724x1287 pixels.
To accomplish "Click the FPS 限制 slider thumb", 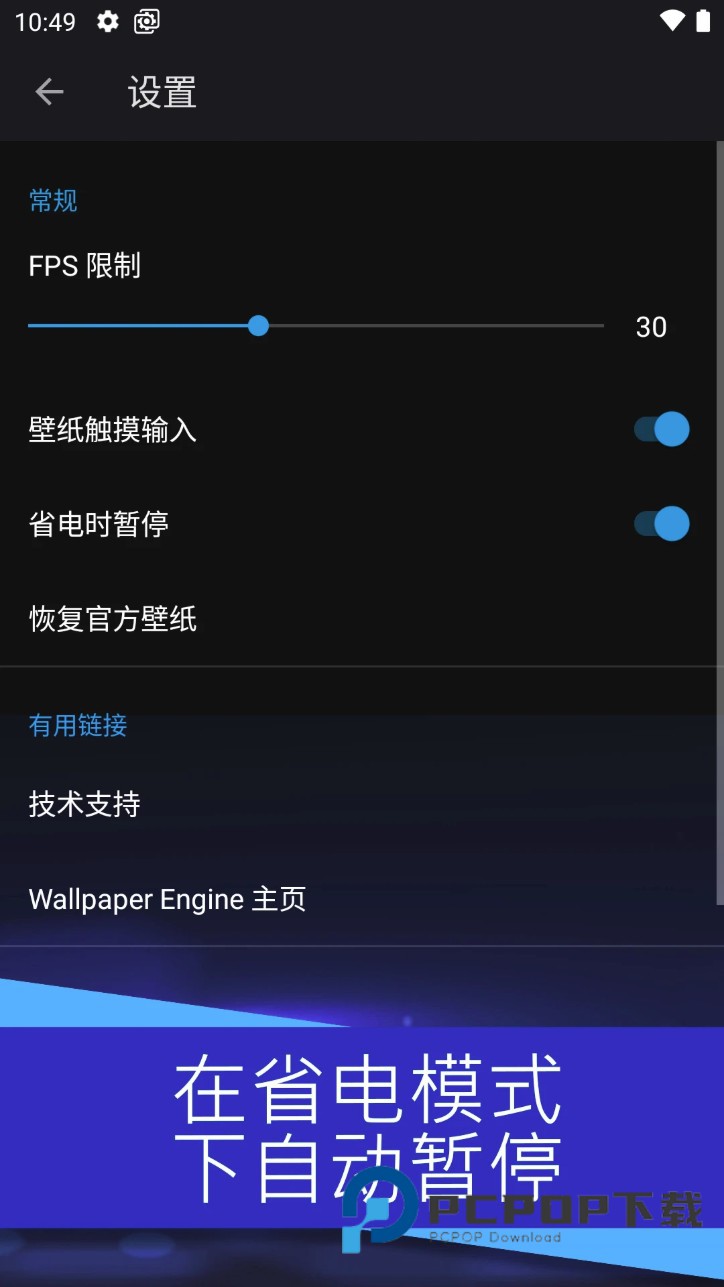I will click(x=258, y=326).
